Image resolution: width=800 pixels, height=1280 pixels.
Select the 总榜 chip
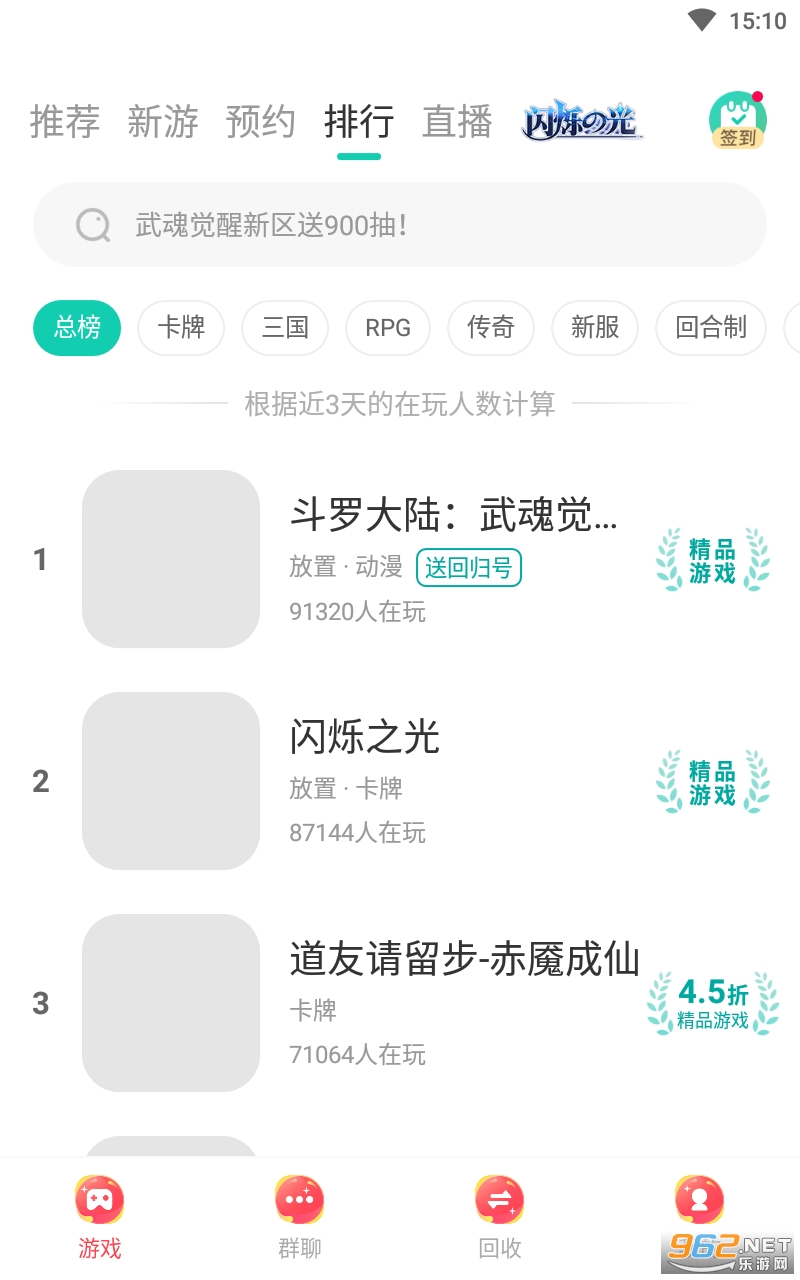point(77,328)
